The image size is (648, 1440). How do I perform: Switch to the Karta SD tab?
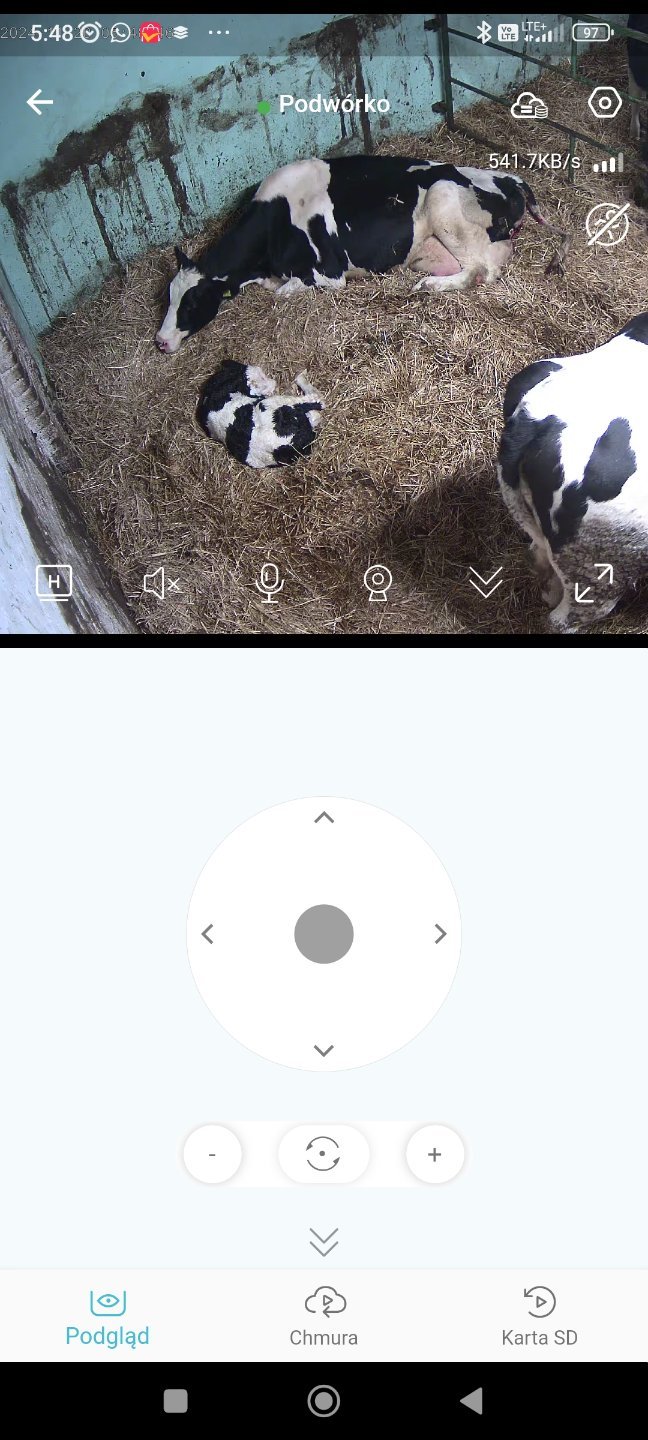540,1316
